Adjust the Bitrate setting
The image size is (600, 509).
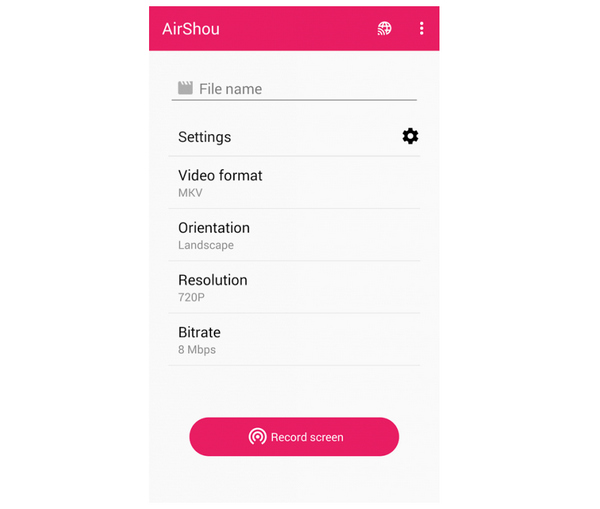pos(294,340)
